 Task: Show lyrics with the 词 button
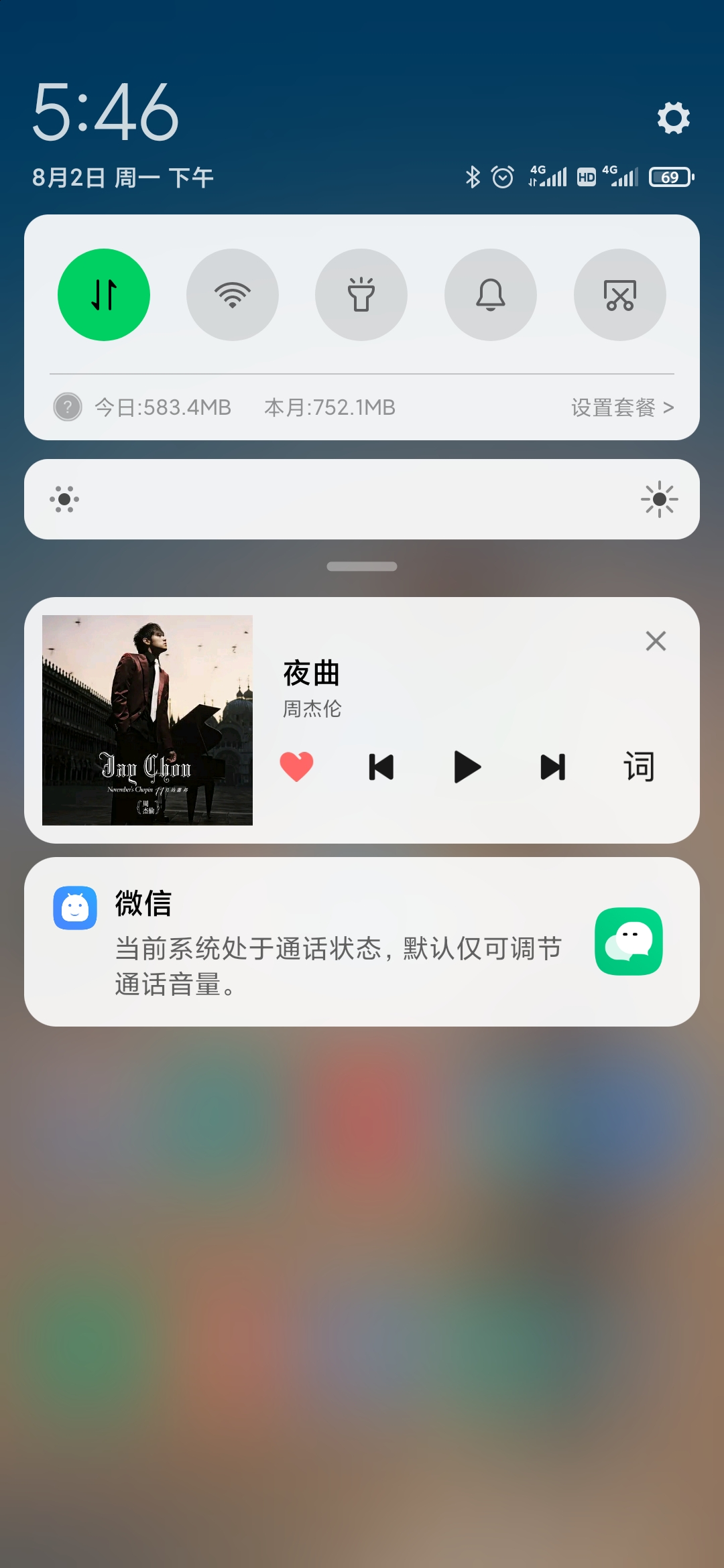(x=639, y=767)
